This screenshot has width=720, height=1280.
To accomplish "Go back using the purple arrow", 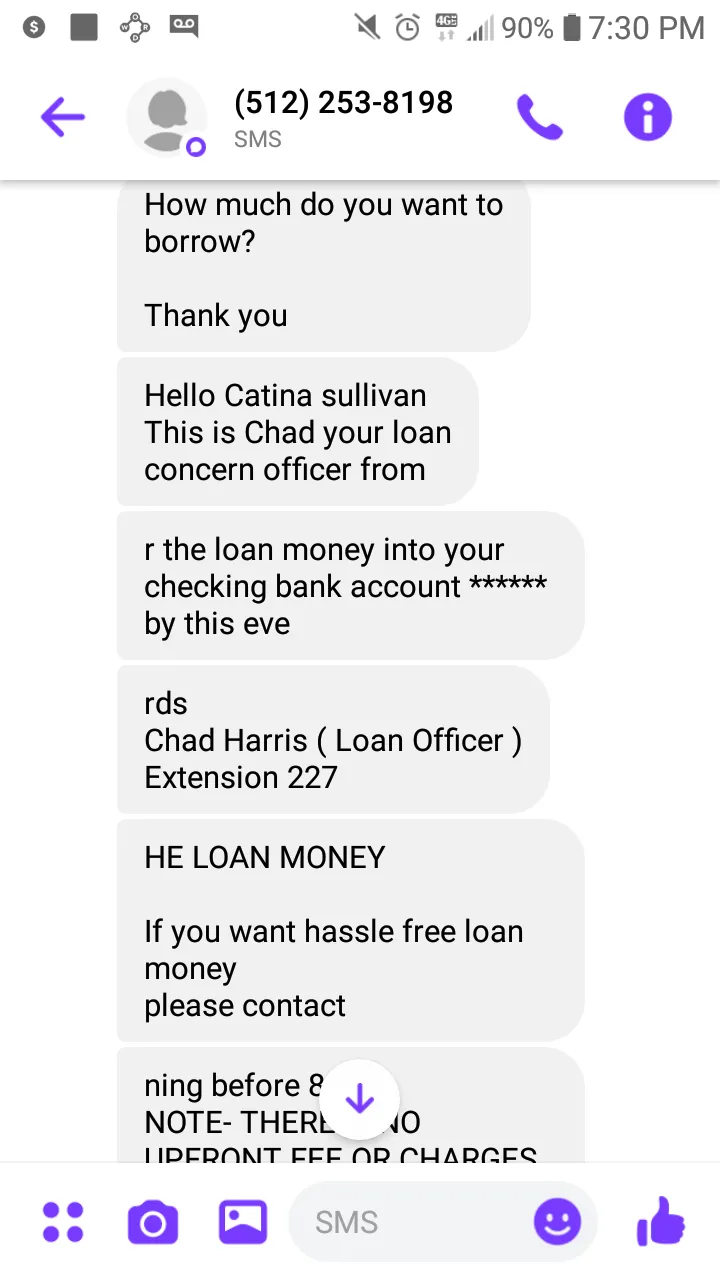I will click(62, 118).
